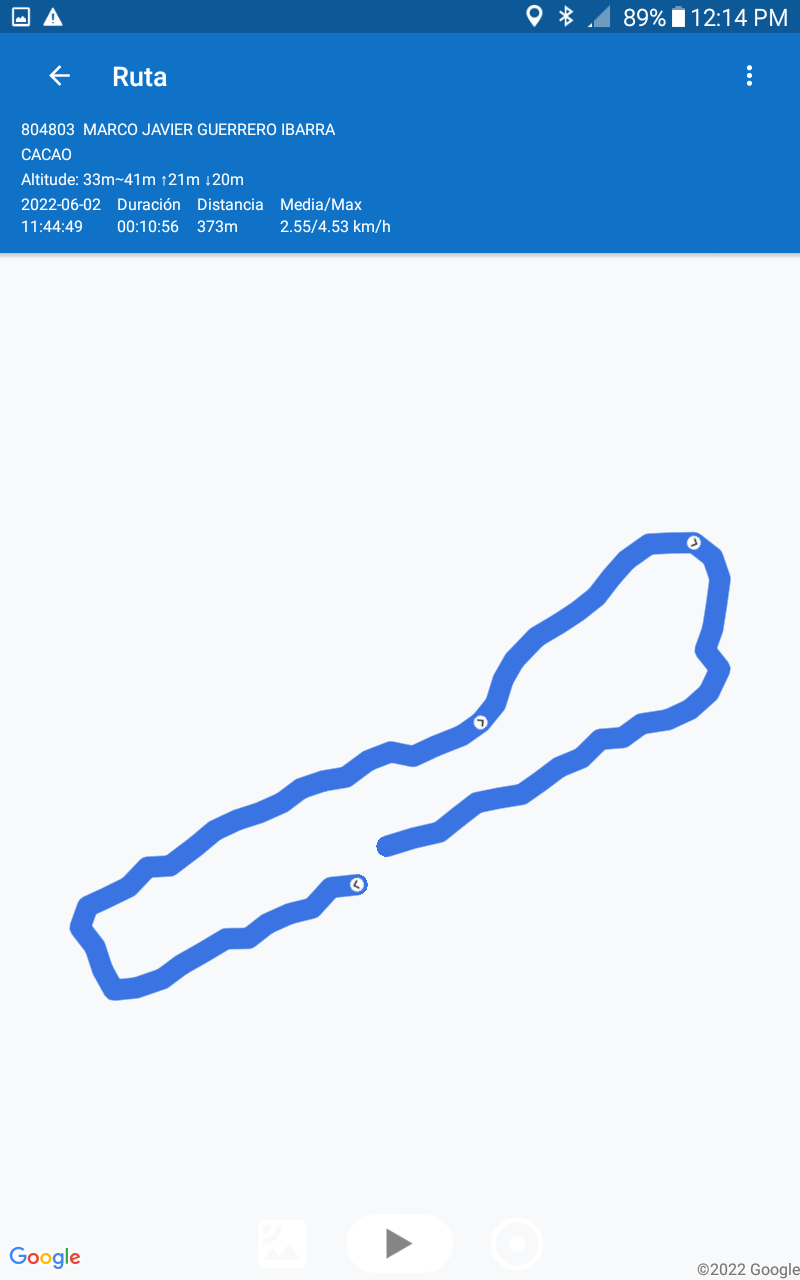Tap the map image layer icon
Screen dimensions: 800x1280
coord(282,1244)
